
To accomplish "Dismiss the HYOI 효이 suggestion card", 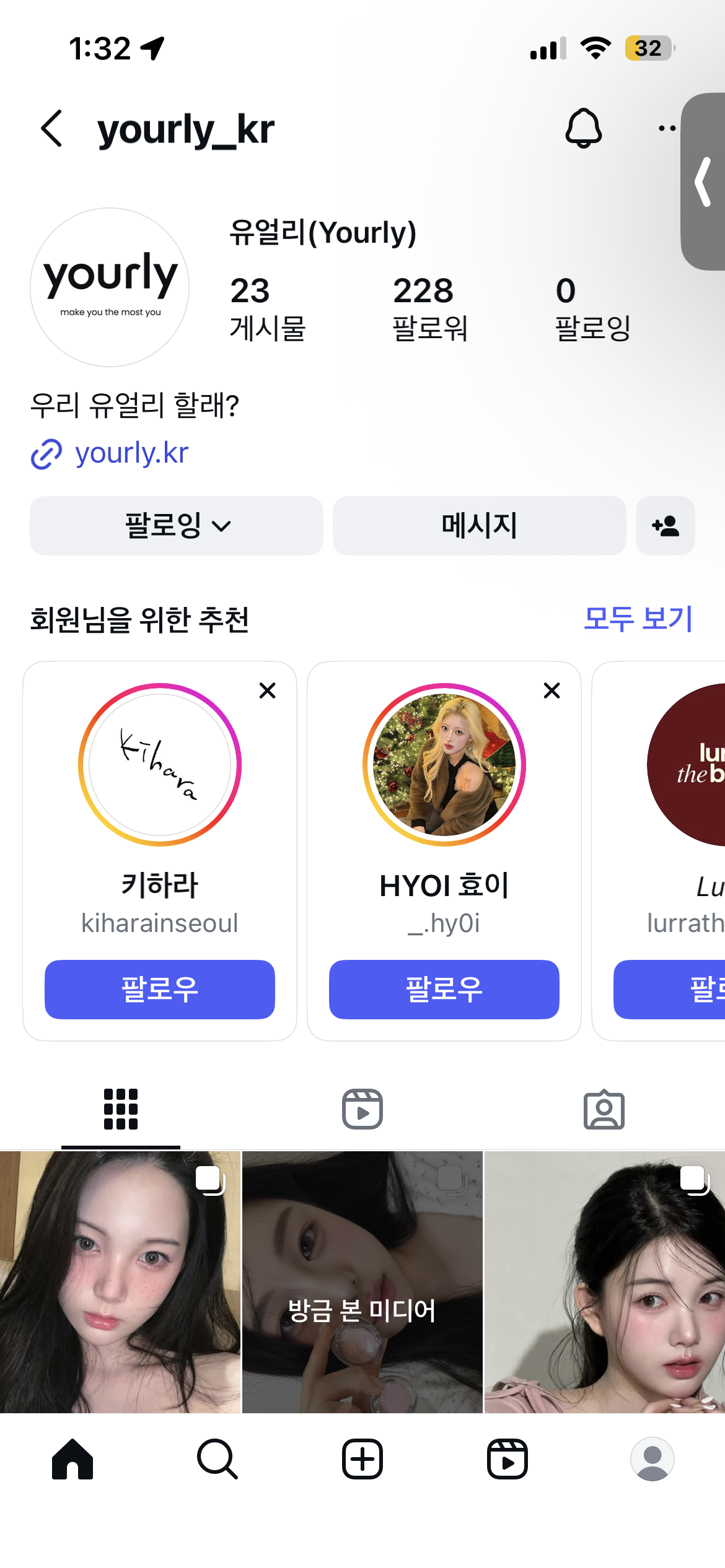I will (x=551, y=690).
